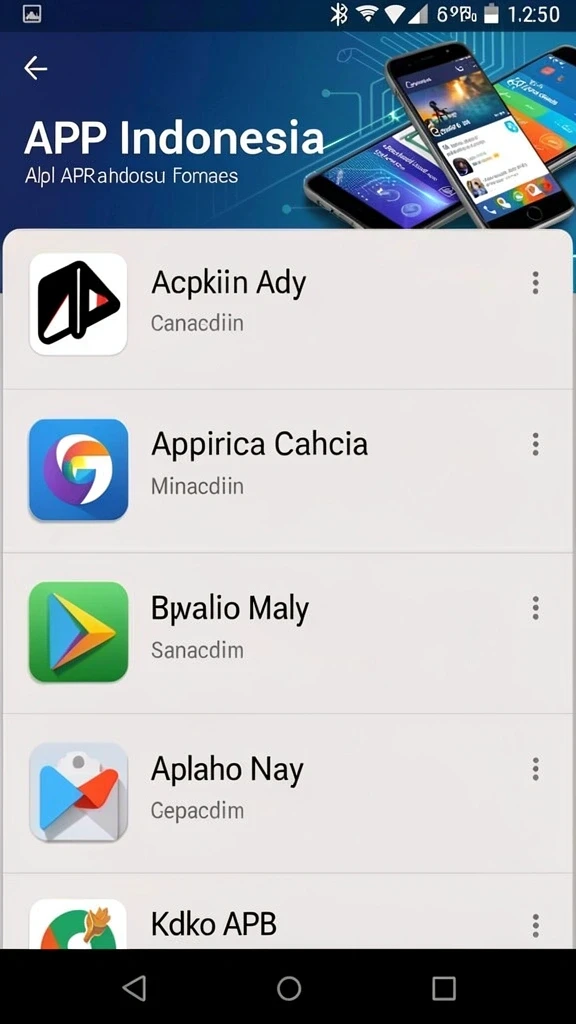Open the Appirica Cahcia app row
576x1024 pixels.
(x=288, y=471)
